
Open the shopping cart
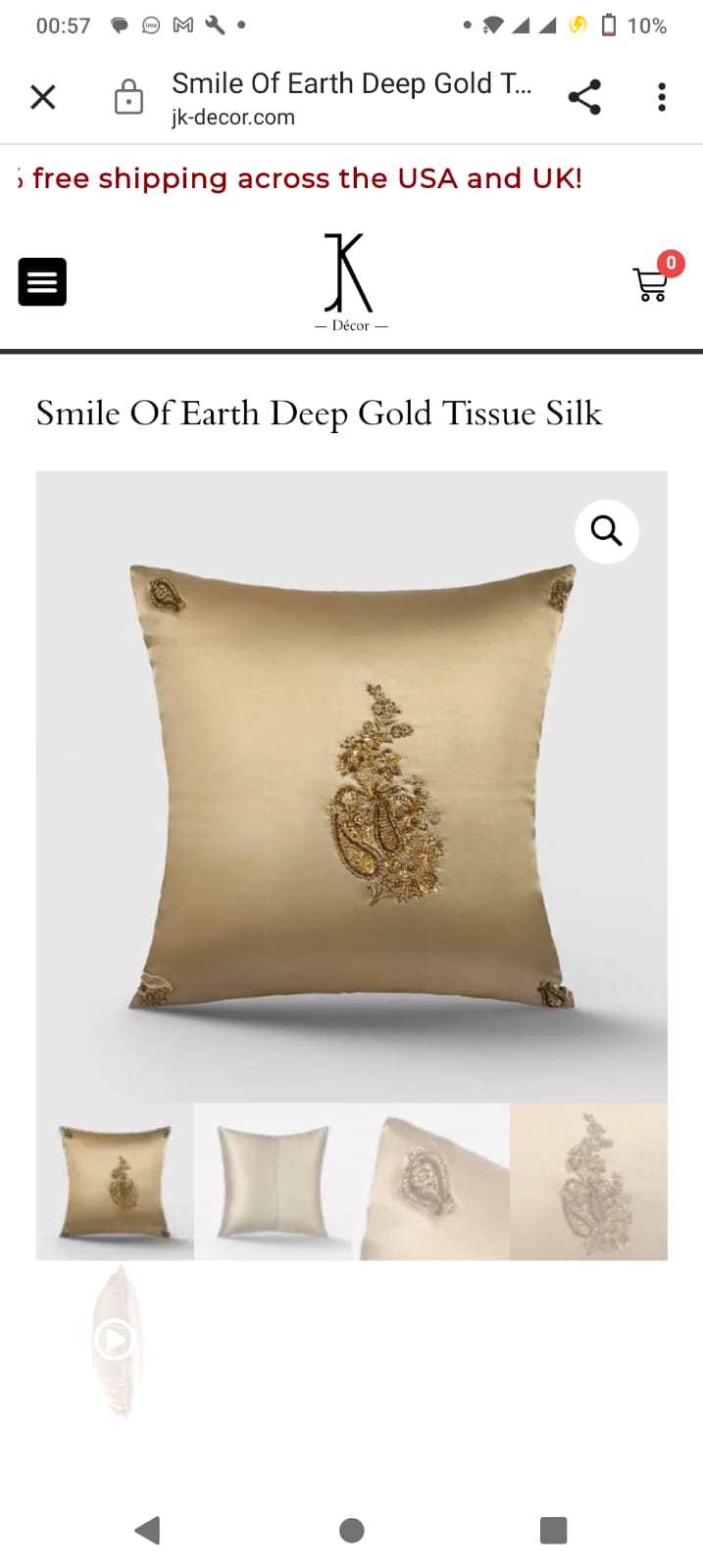pos(651,283)
